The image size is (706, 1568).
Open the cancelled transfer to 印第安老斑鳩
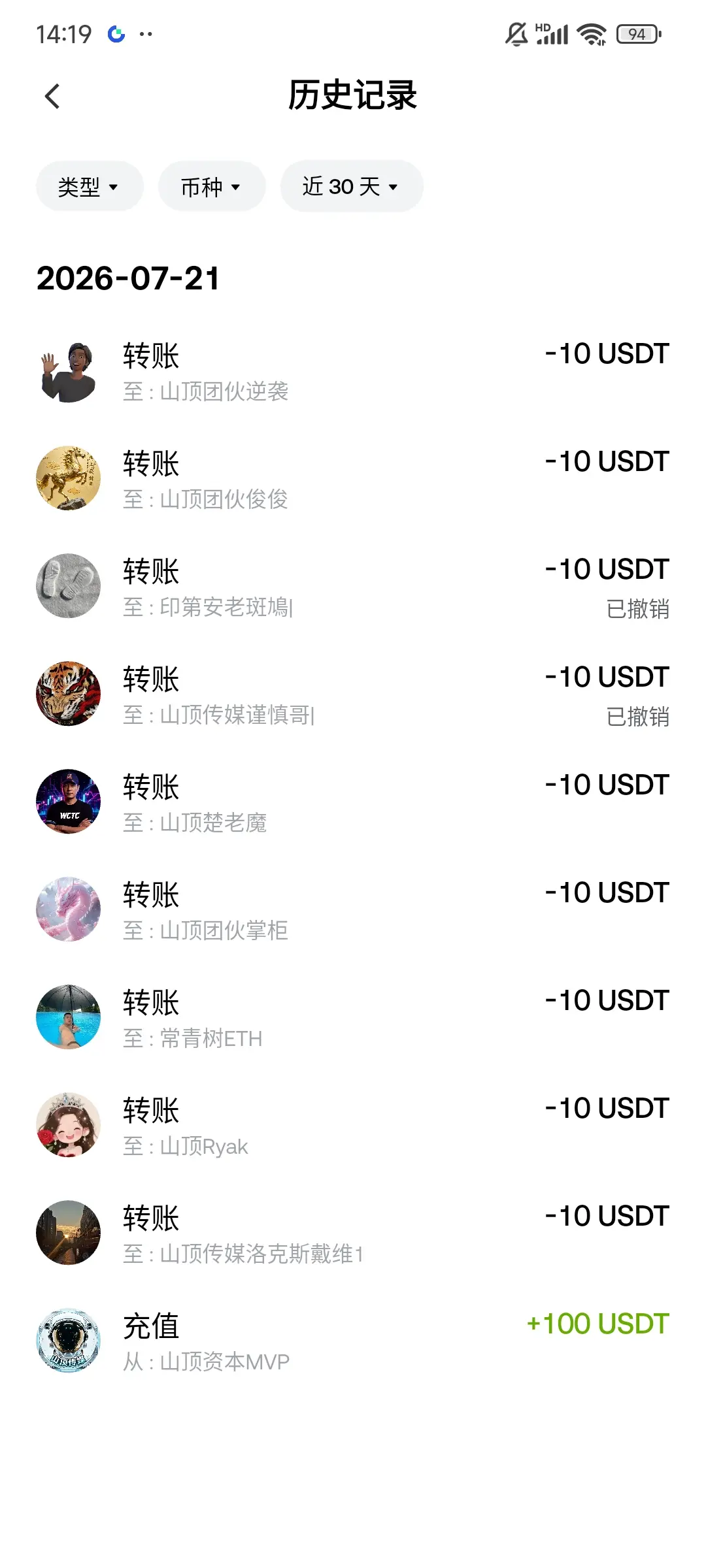coord(353,587)
